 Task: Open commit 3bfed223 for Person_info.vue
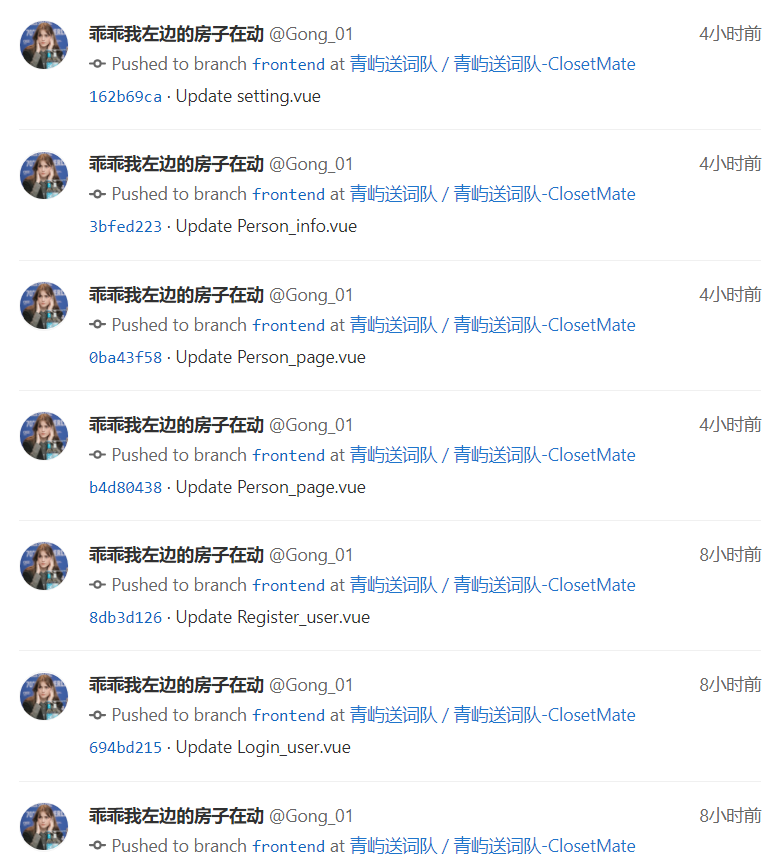tap(125, 227)
